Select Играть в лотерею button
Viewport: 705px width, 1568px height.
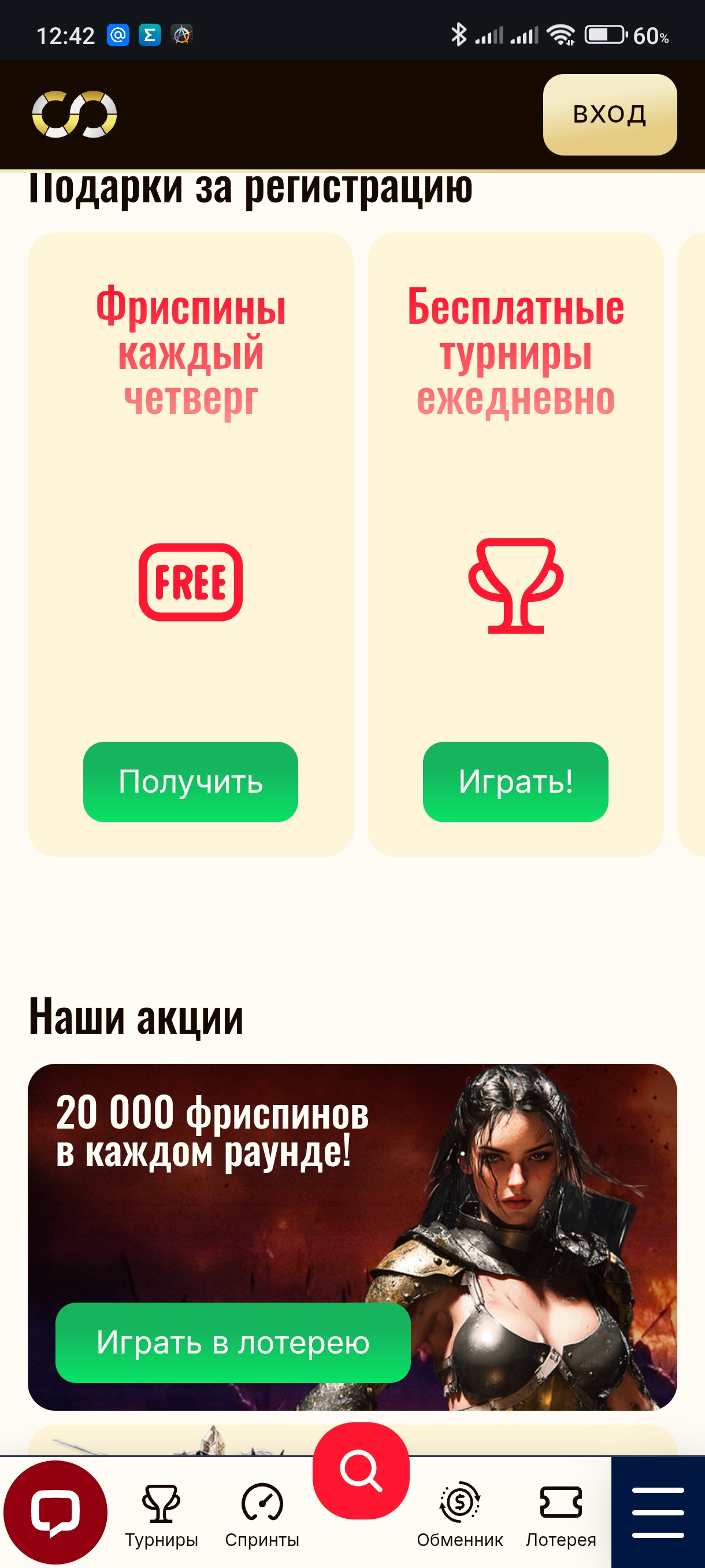[232, 1342]
